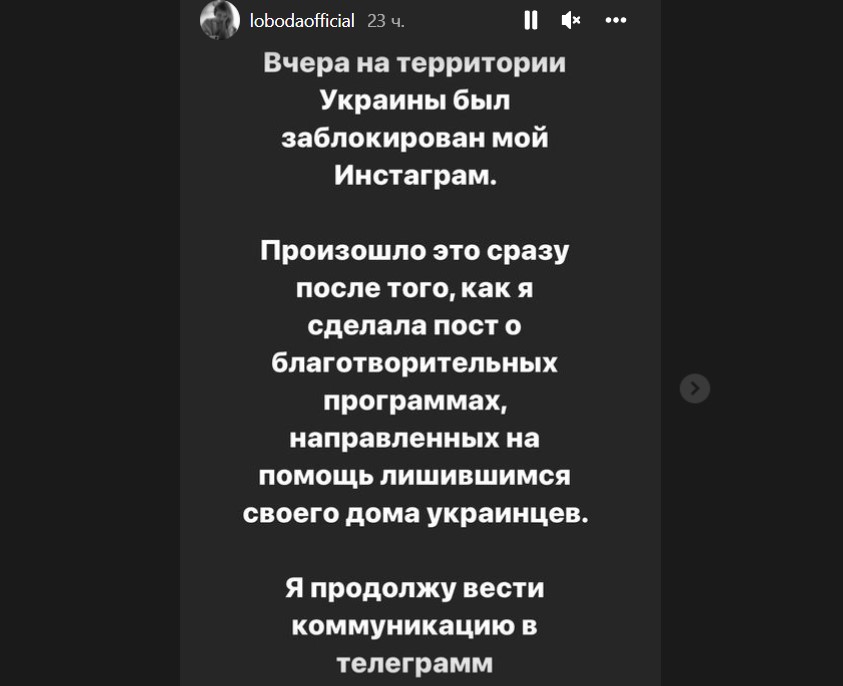Open lobodaofficial profile avatar
Image resolution: width=843 pixels, height=686 pixels.
click(219, 20)
